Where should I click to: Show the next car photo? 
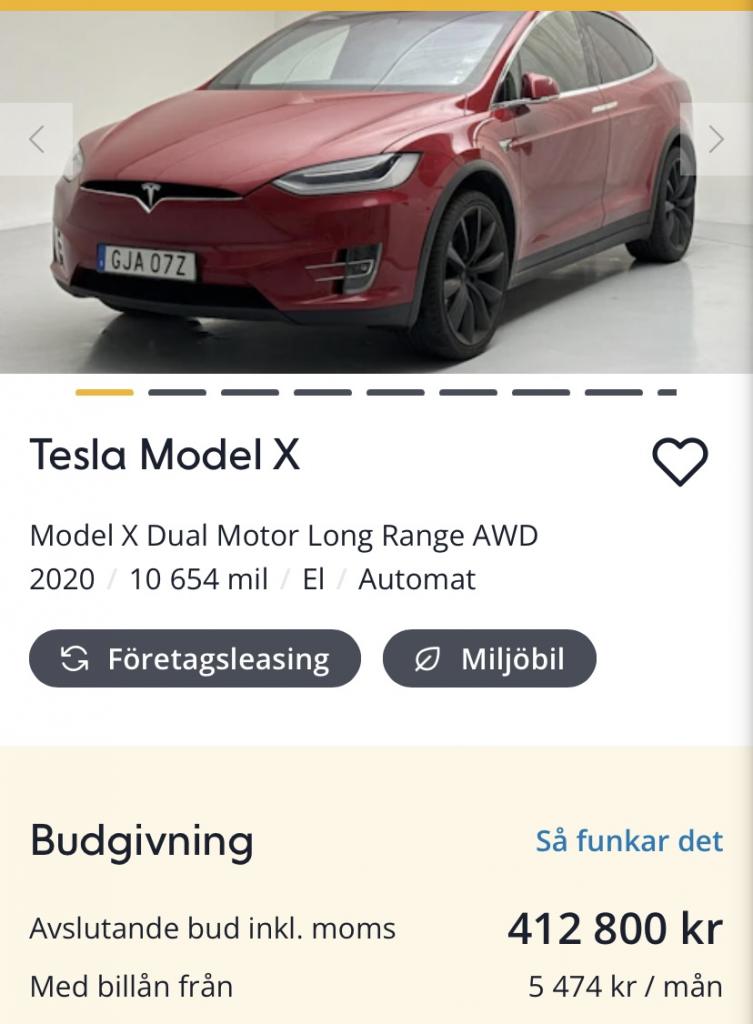(716, 139)
